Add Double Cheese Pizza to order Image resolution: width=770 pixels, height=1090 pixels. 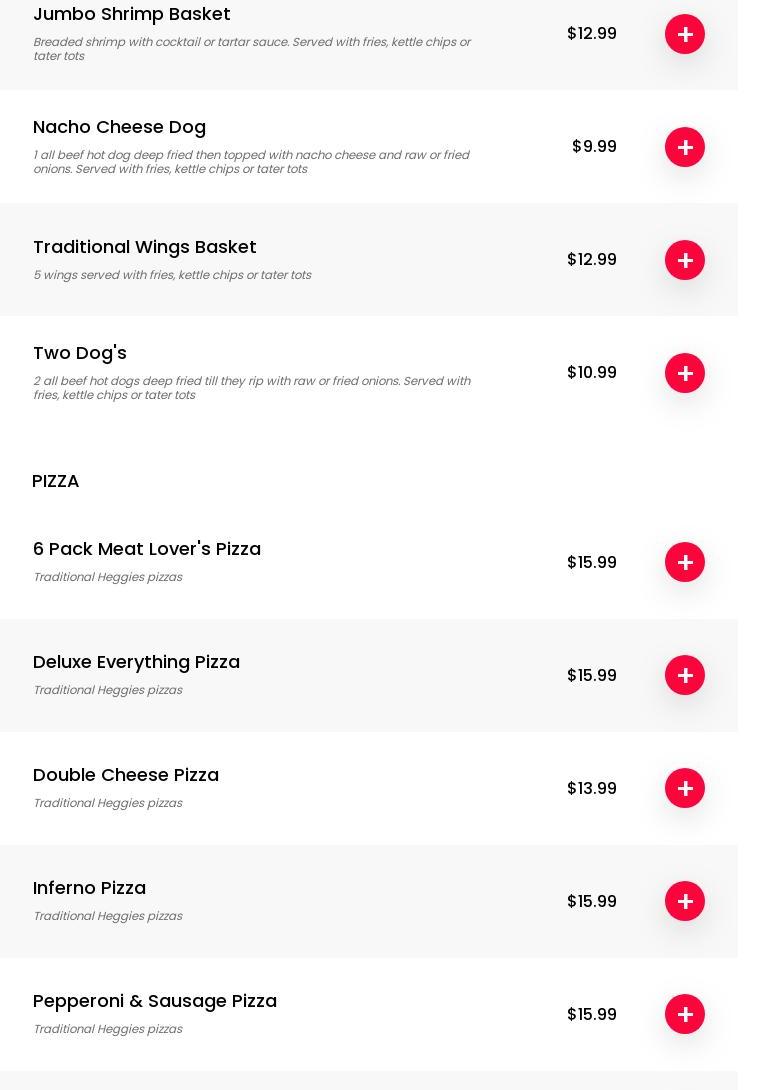685,788
